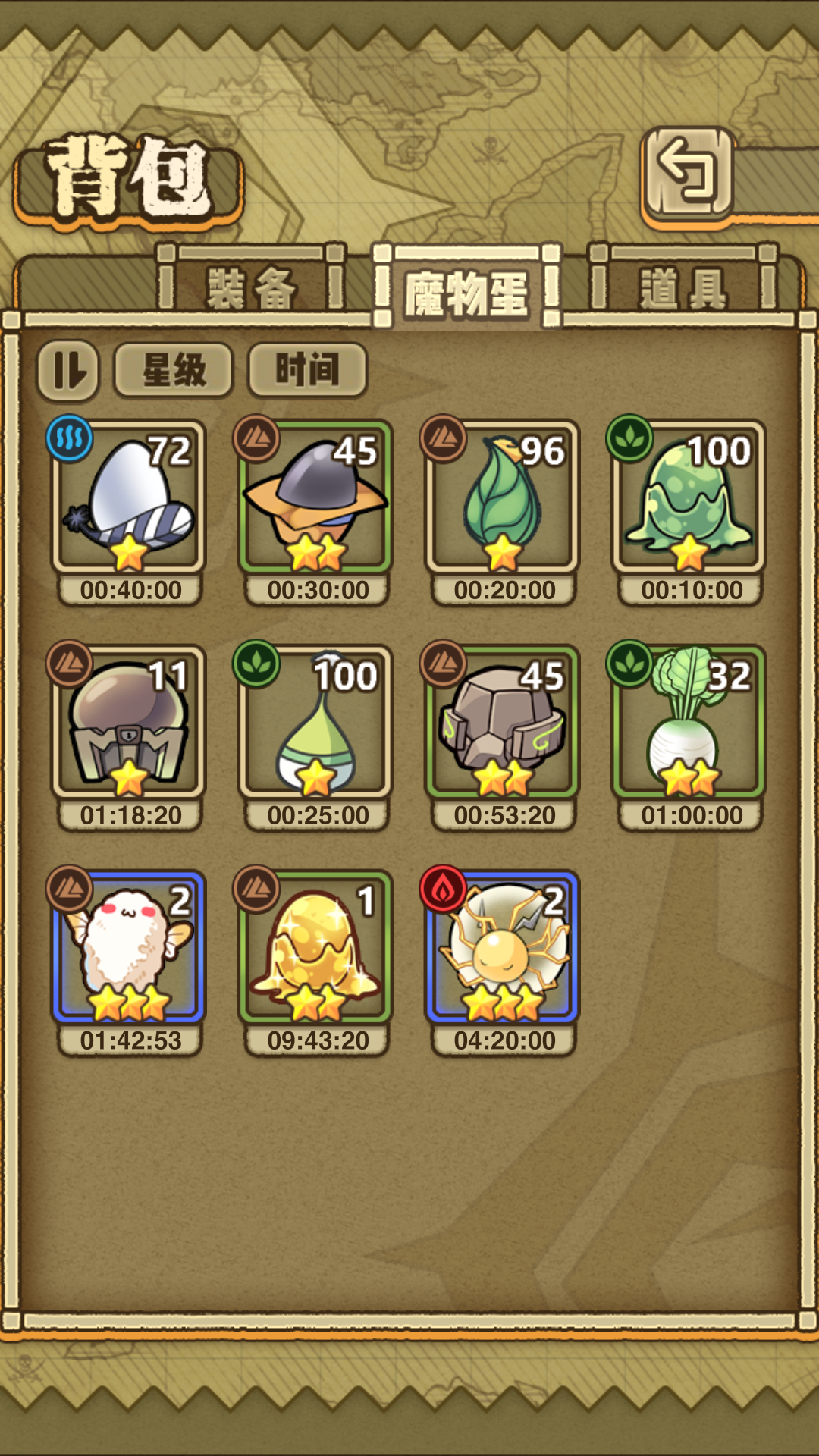
Task: Select the fire egg timed 04:20:00
Action: point(503,948)
